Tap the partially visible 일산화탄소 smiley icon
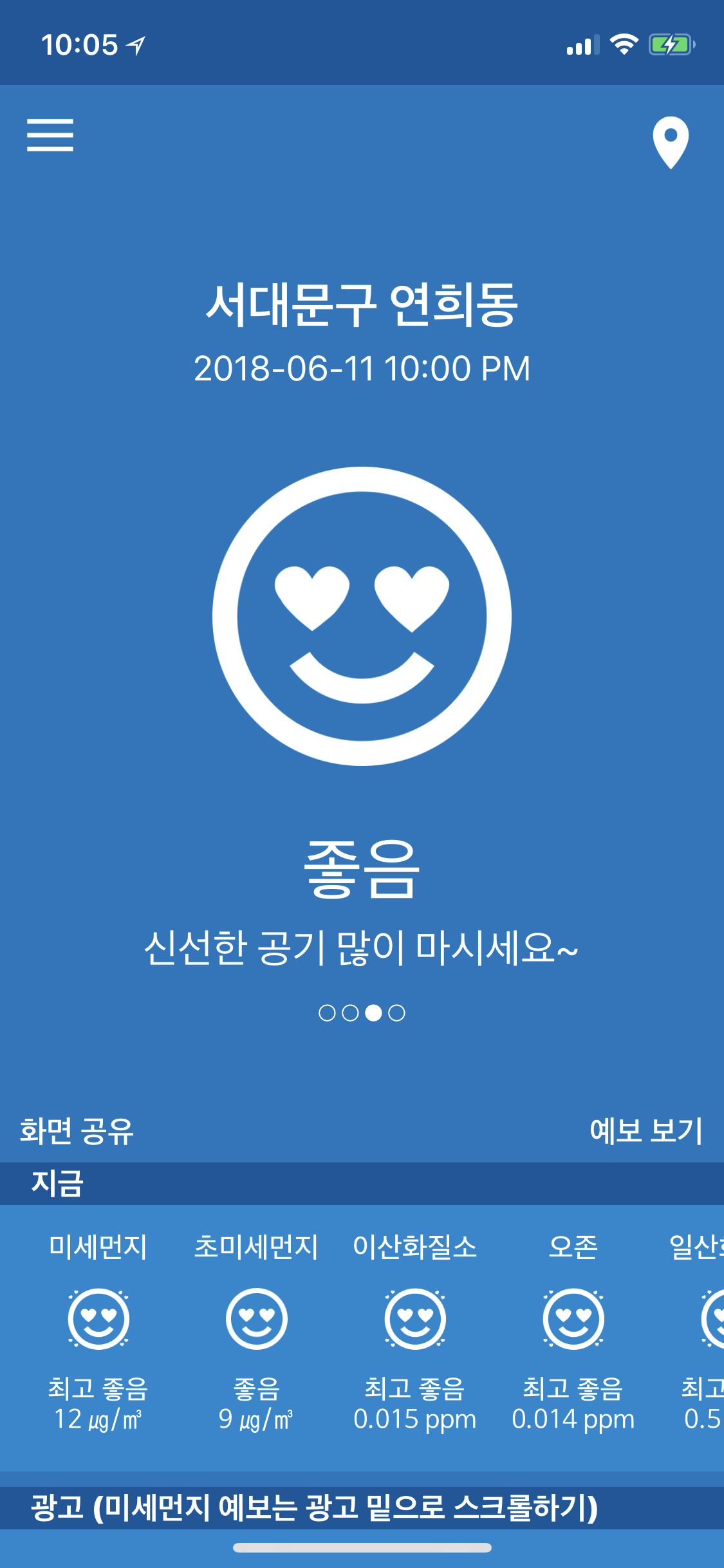 tap(718, 1320)
